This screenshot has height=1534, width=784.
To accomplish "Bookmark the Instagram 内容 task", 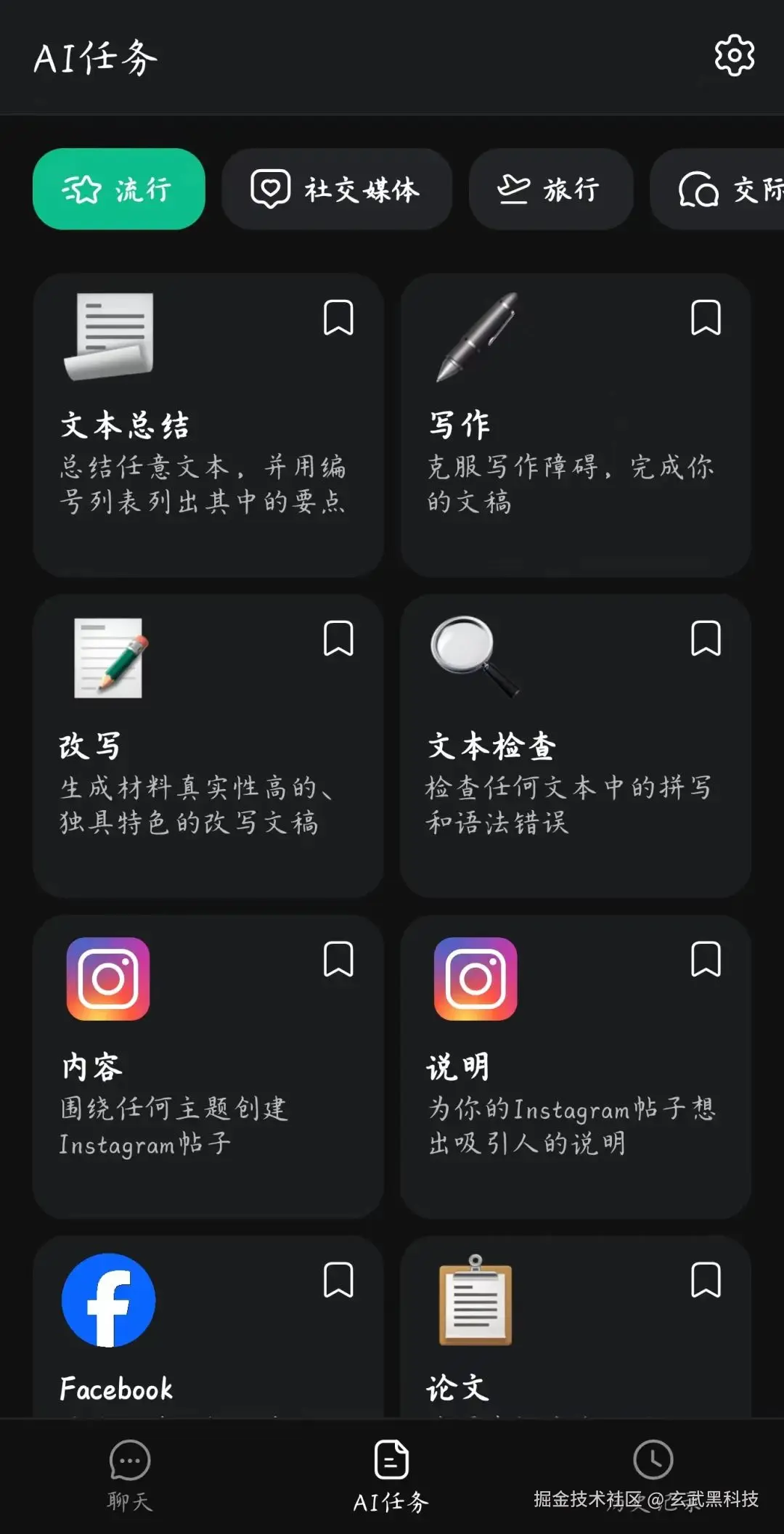I will point(338,960).
